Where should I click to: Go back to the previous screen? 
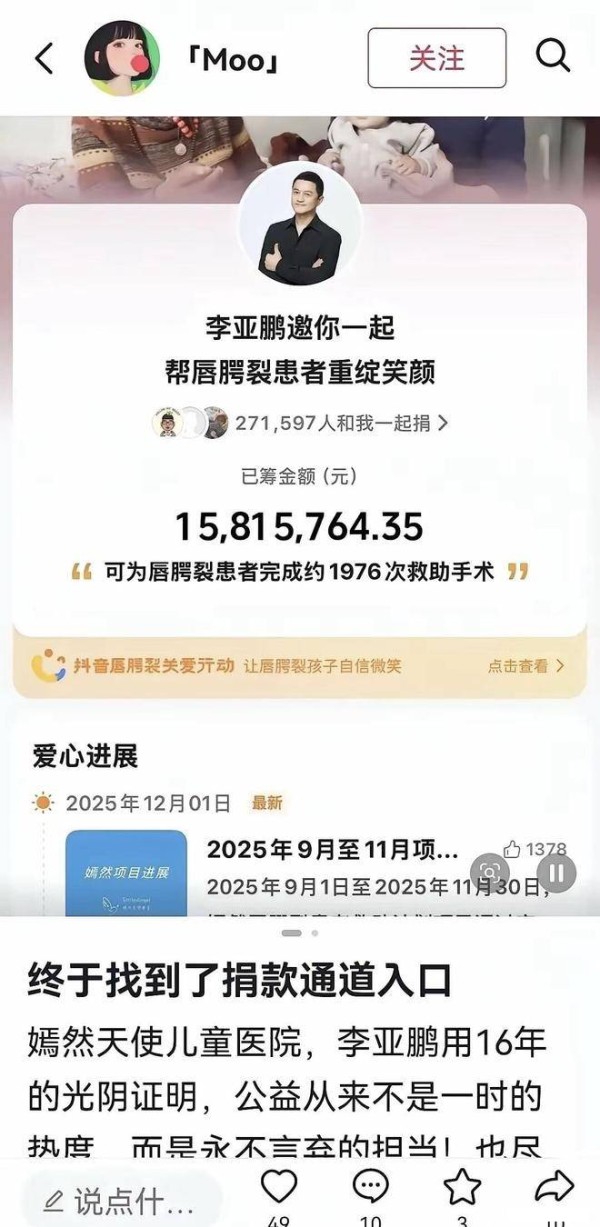coord(44,58)
